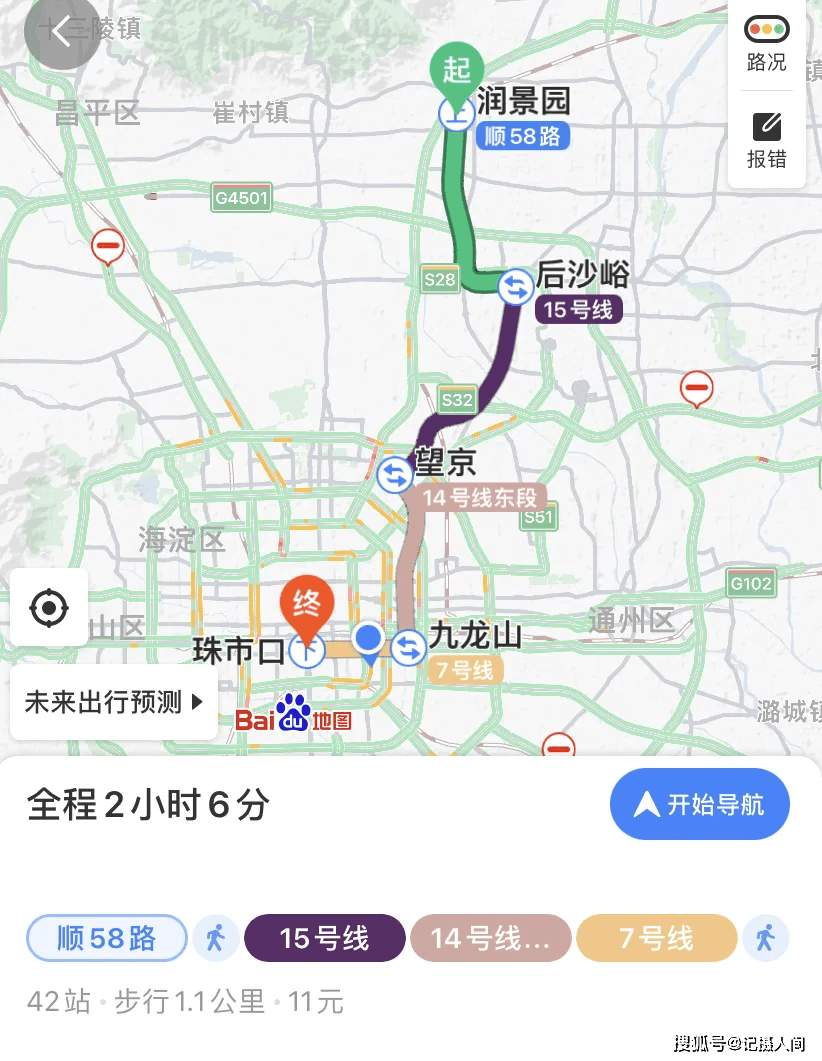Go back using the arrow button
822x1061 pixels.
coord(62,32)
